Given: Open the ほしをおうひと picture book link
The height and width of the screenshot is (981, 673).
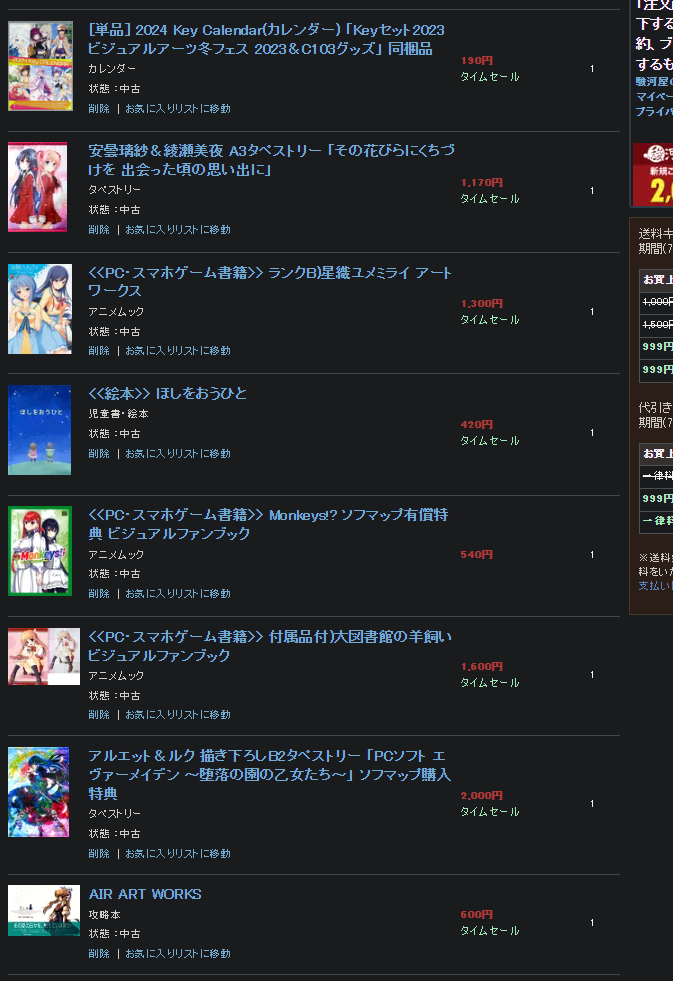Looking at the screenshot, I should coord(167,393).
